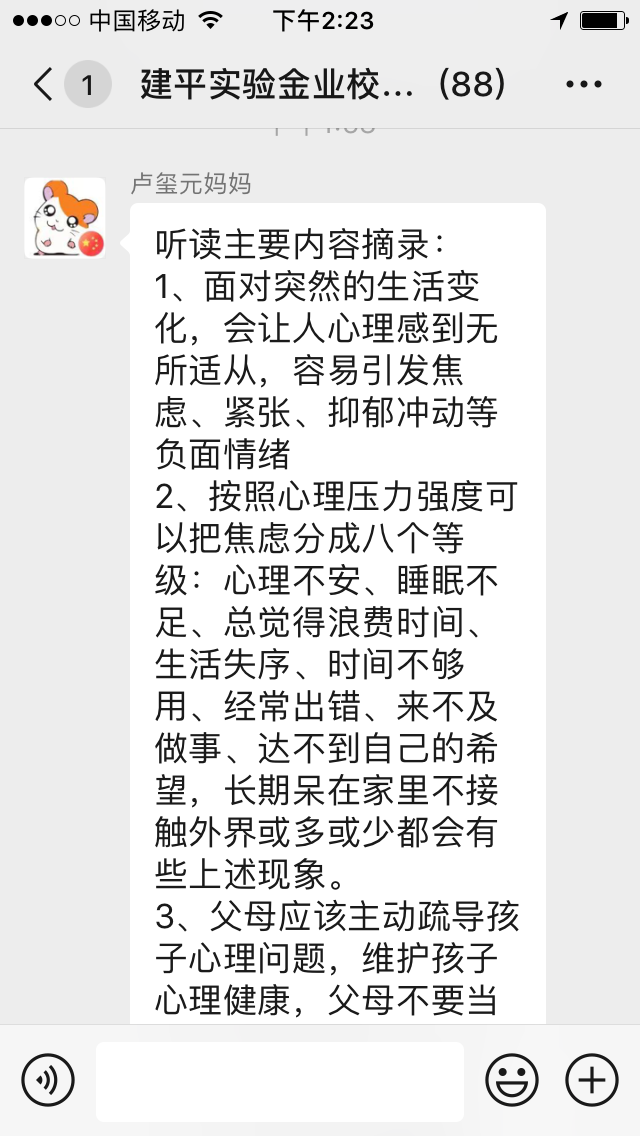Open the emoji sticker panel
Viewport: 640px width, 1136px height.
point(512,1080)
